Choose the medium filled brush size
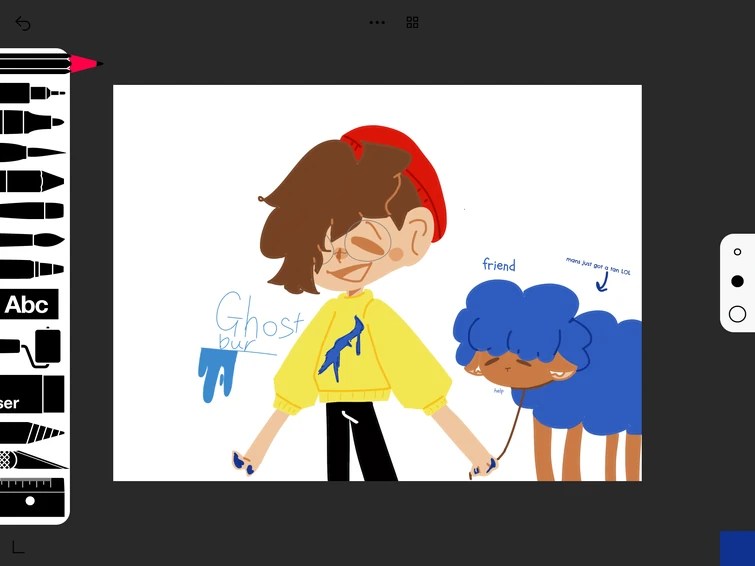Viewport: 755px width, 566px height. (737, 282)
